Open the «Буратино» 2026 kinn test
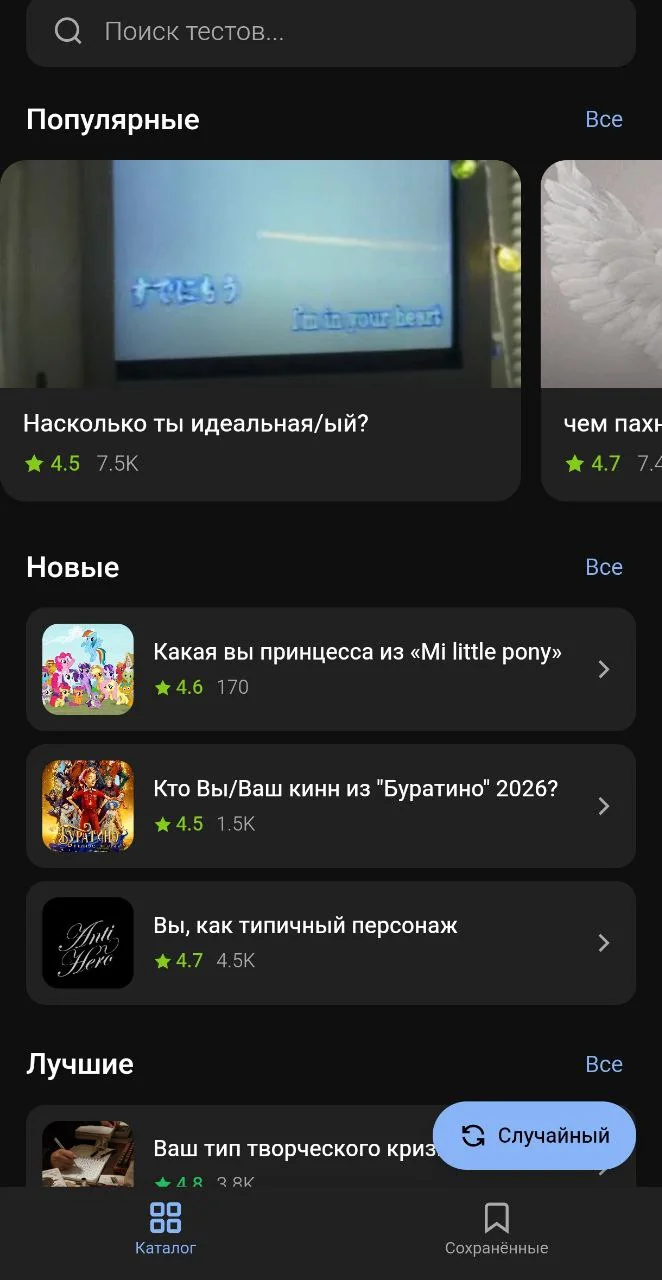This screenshot has width=662, height=1280. click(331, 806)
